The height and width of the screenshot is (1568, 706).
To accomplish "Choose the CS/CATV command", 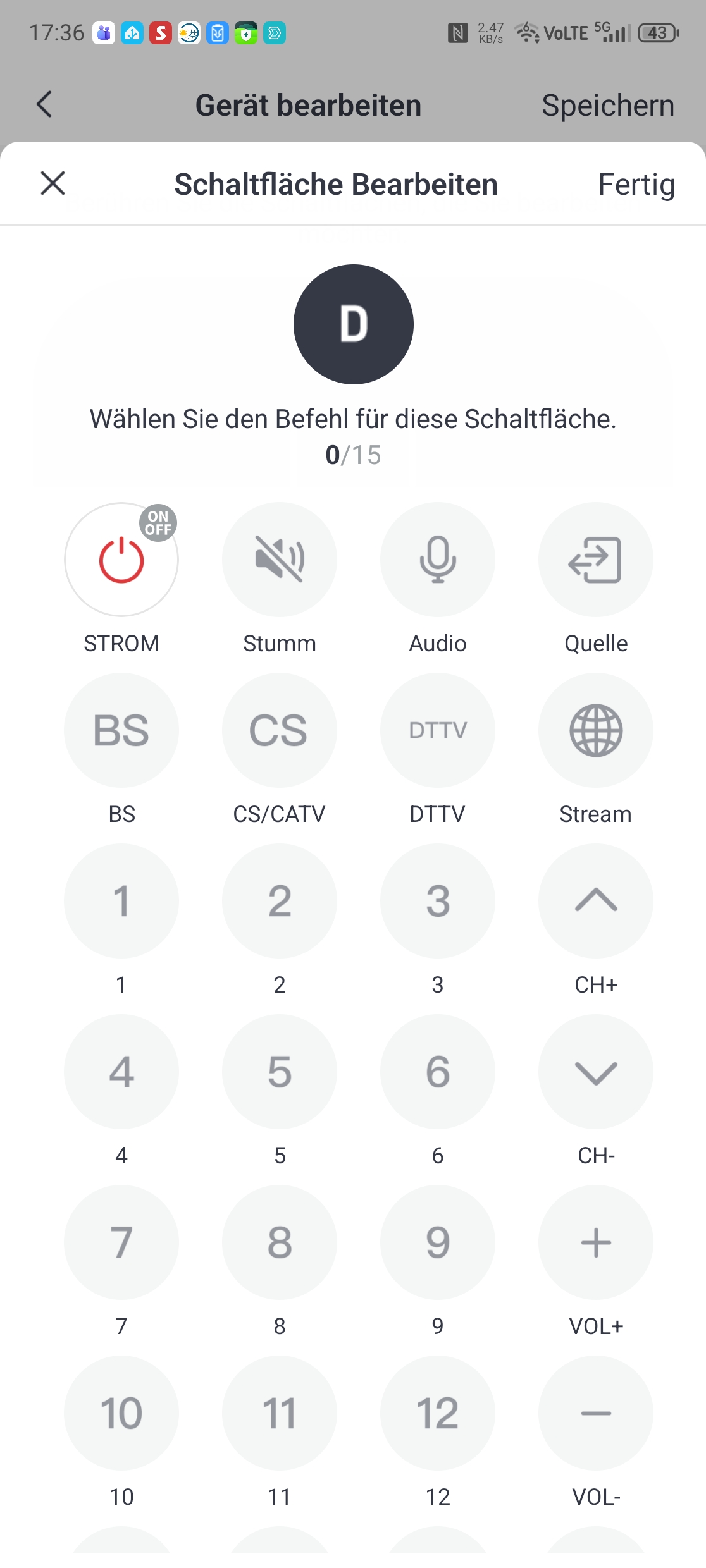I will click(x=280, y=730).
